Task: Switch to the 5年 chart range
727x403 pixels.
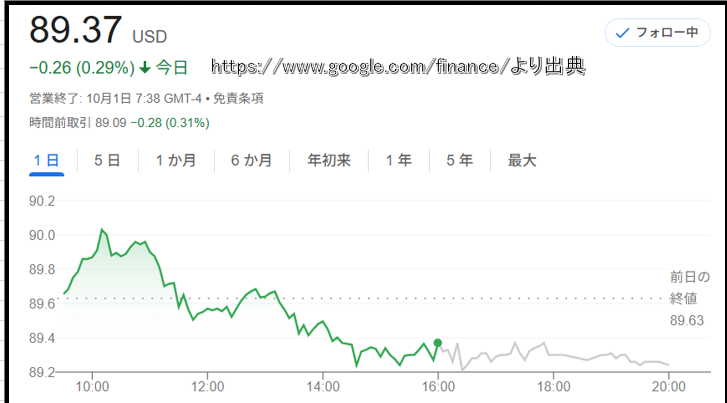Action: pyautogui.click(x=459, y=160)
